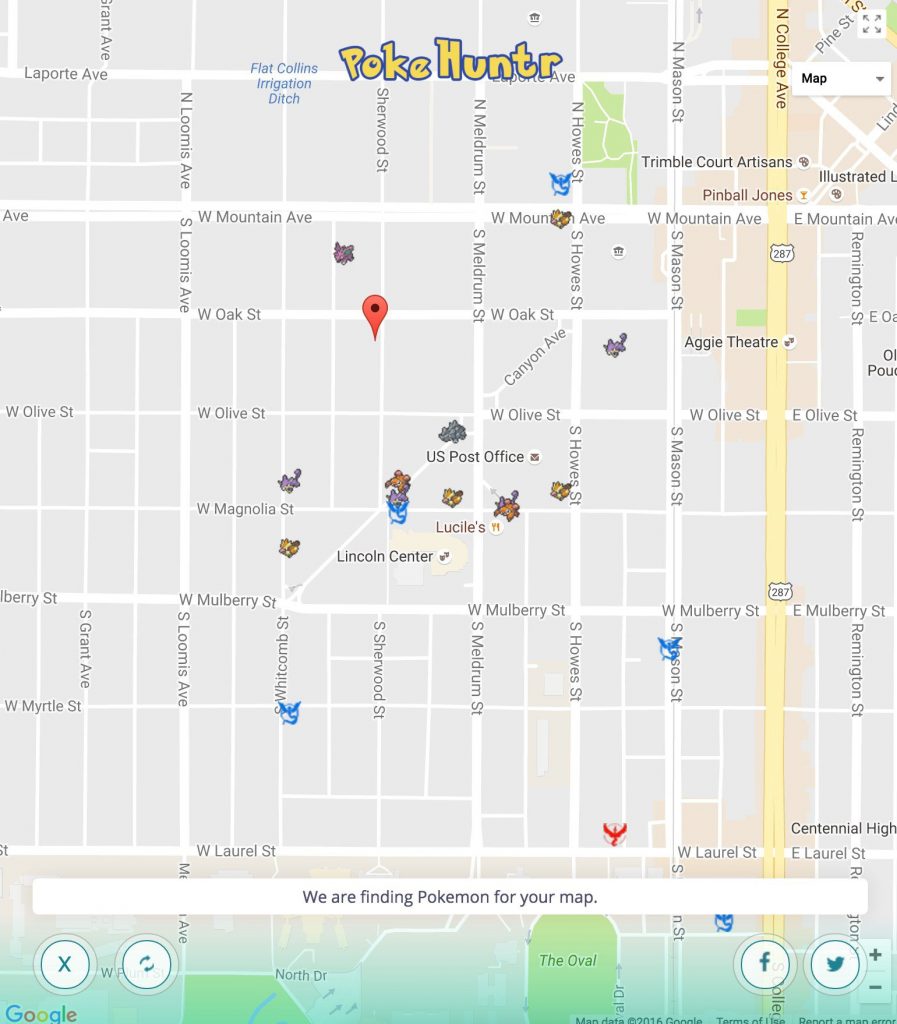This screenshot has height=1024, width=897.
Task: Open the Pinball Jones place marker
Action: (x=803, y=195)
